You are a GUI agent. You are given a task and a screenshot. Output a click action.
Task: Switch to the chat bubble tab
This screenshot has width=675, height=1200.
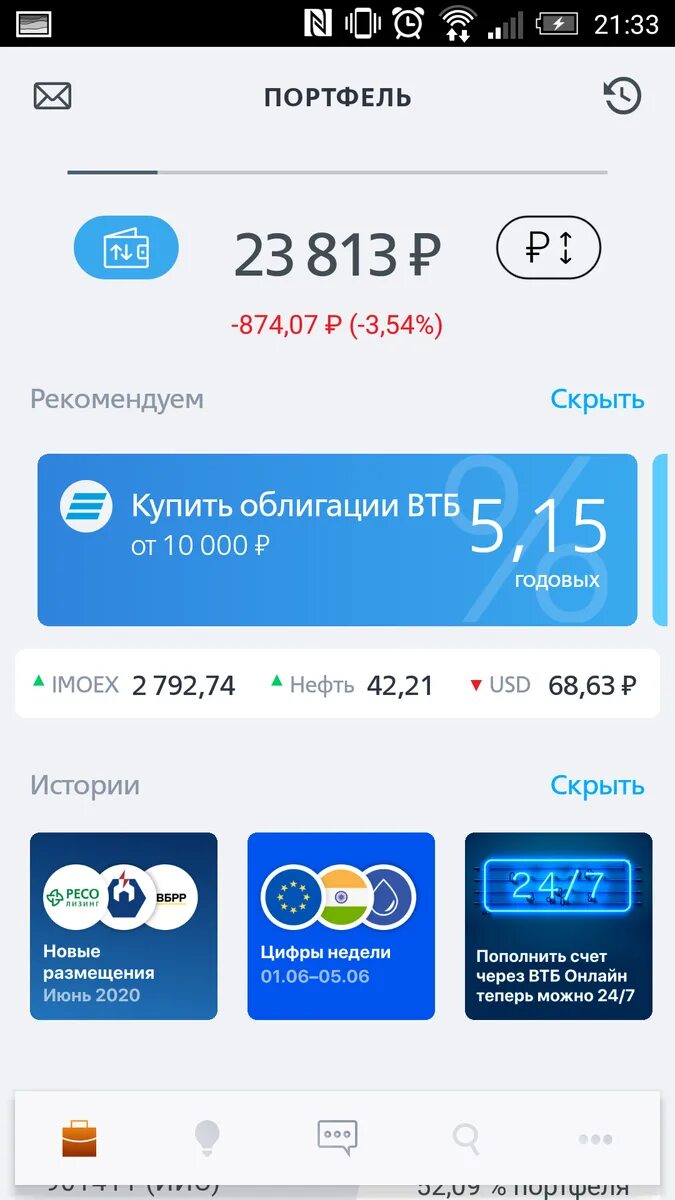click(x=337, y=1138)
